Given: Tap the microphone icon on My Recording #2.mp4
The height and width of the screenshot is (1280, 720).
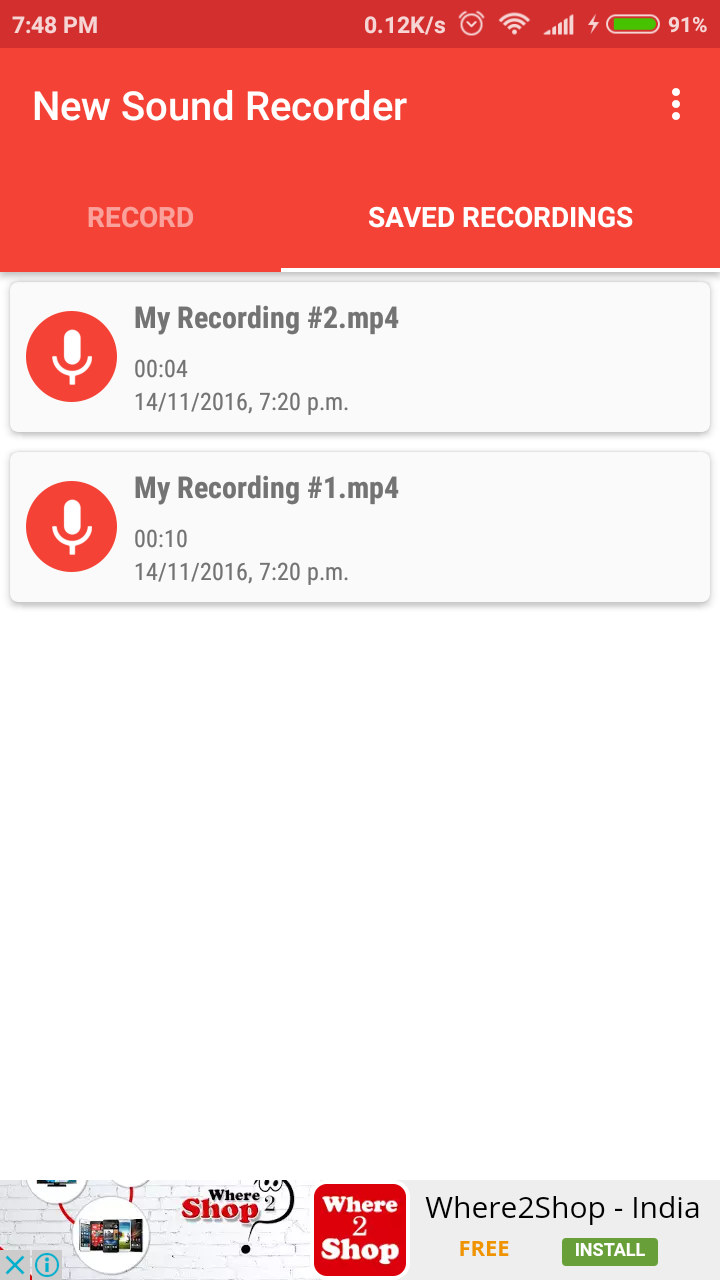Looking at the screenshot, I should (x=71, y=356).
